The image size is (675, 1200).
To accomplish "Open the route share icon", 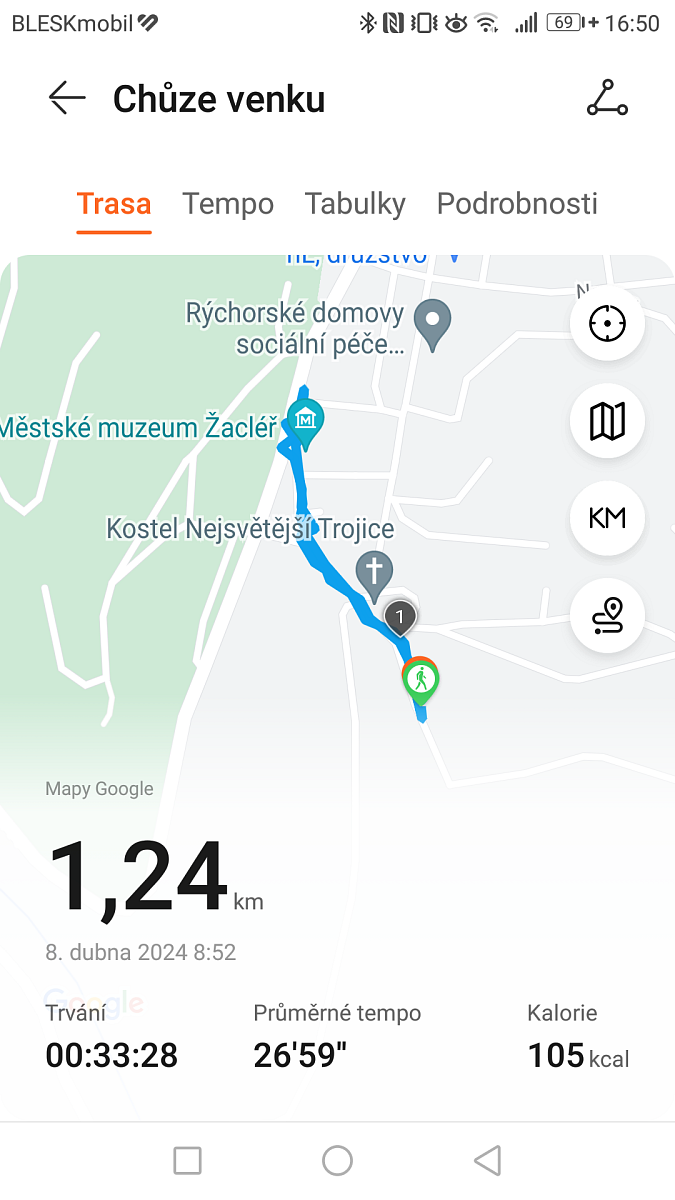I will (x=607, y=98).
